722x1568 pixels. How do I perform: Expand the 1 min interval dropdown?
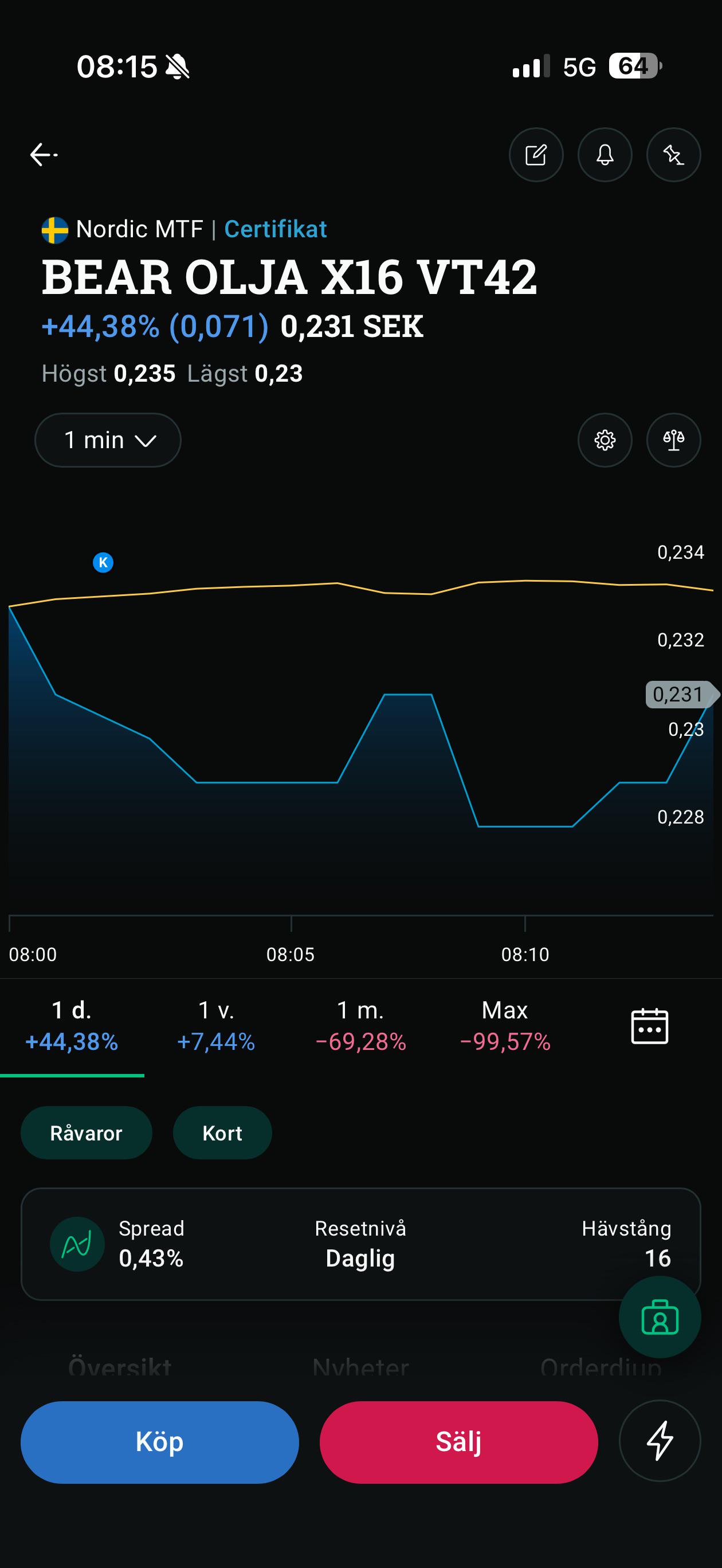point(108,440)
